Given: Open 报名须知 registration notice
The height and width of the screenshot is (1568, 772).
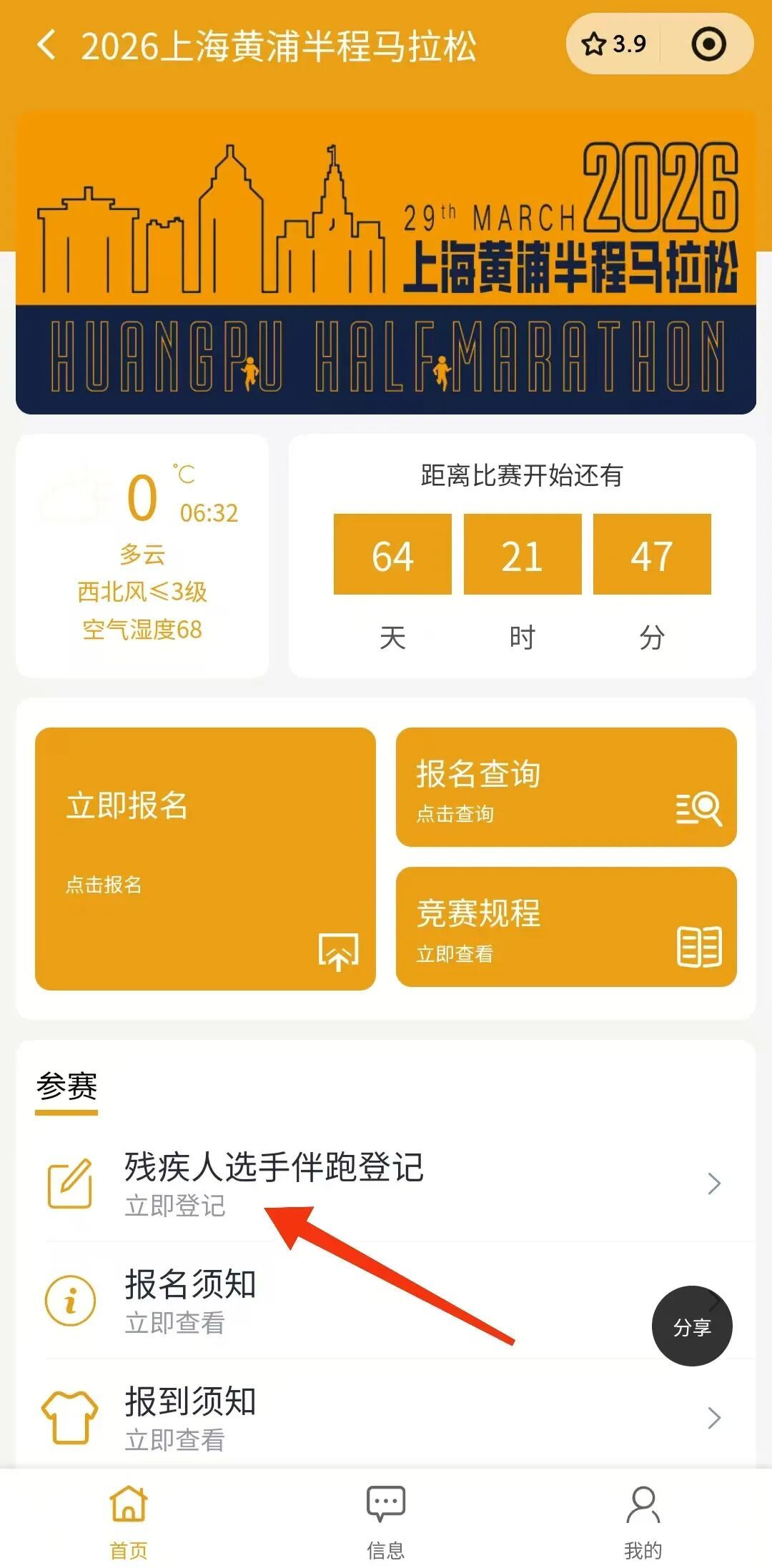Looking at the screenshot, I should click(x=343, y=1300).
